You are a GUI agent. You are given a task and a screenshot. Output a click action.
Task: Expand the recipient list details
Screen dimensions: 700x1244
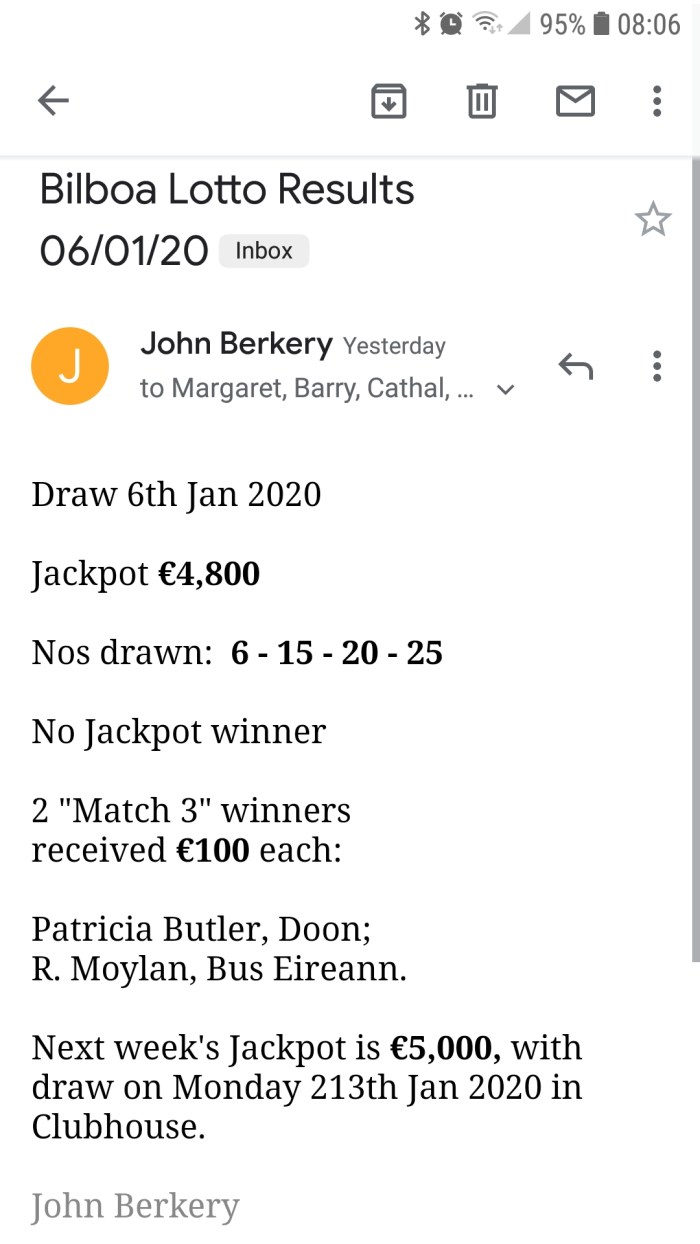[x=506, y=389]
